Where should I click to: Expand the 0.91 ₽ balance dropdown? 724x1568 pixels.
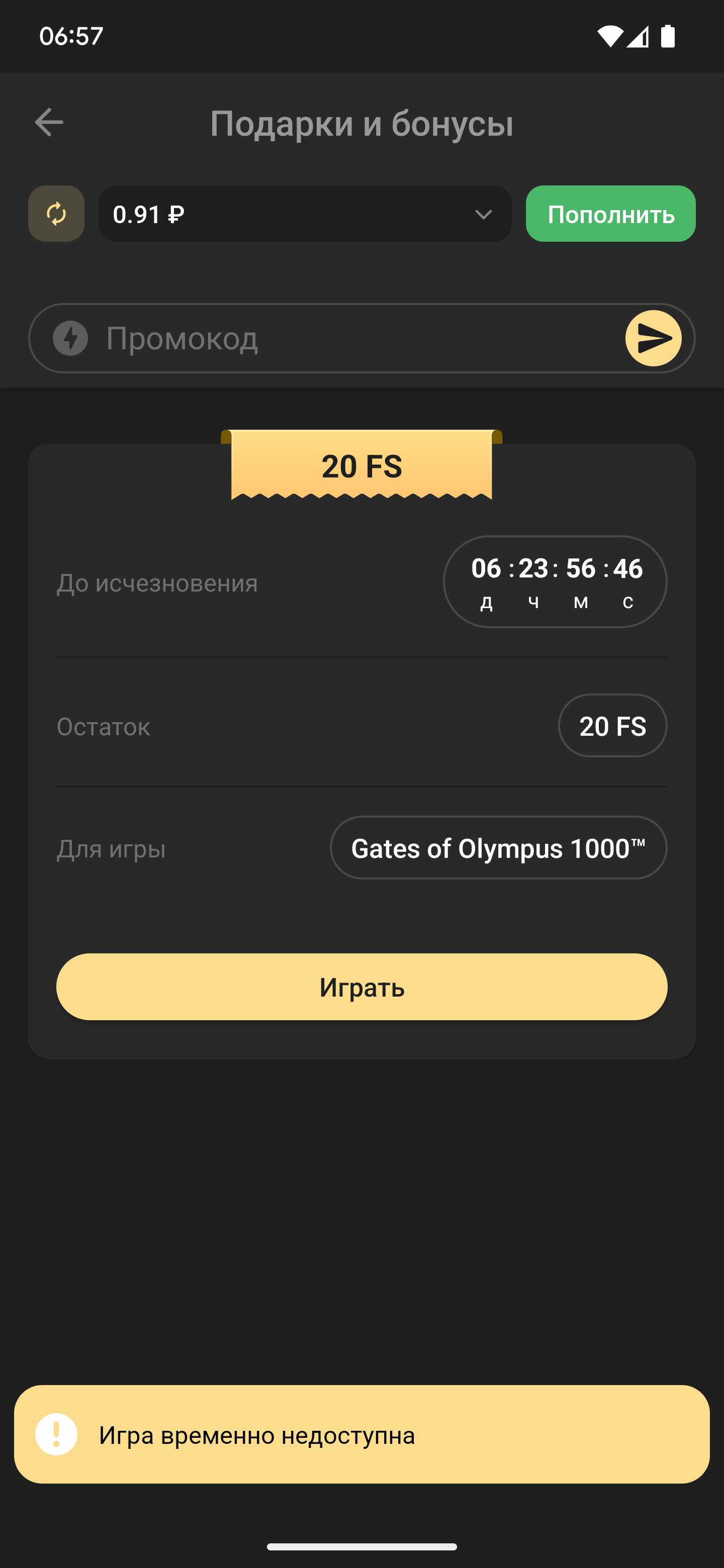click(x=484, y=214)
